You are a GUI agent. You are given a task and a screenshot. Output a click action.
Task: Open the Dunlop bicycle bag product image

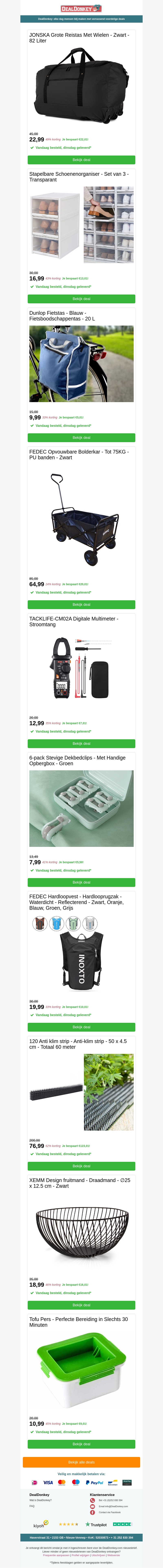coord(81,363)
